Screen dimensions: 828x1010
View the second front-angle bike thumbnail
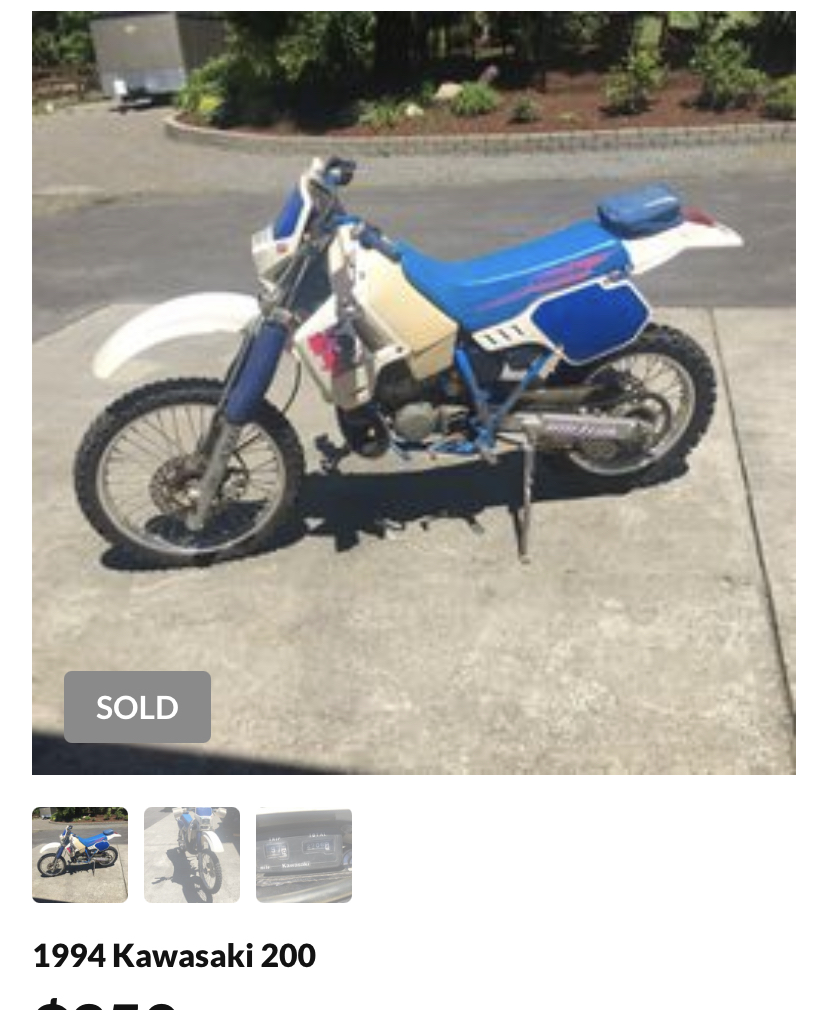[x=192, y=855]
